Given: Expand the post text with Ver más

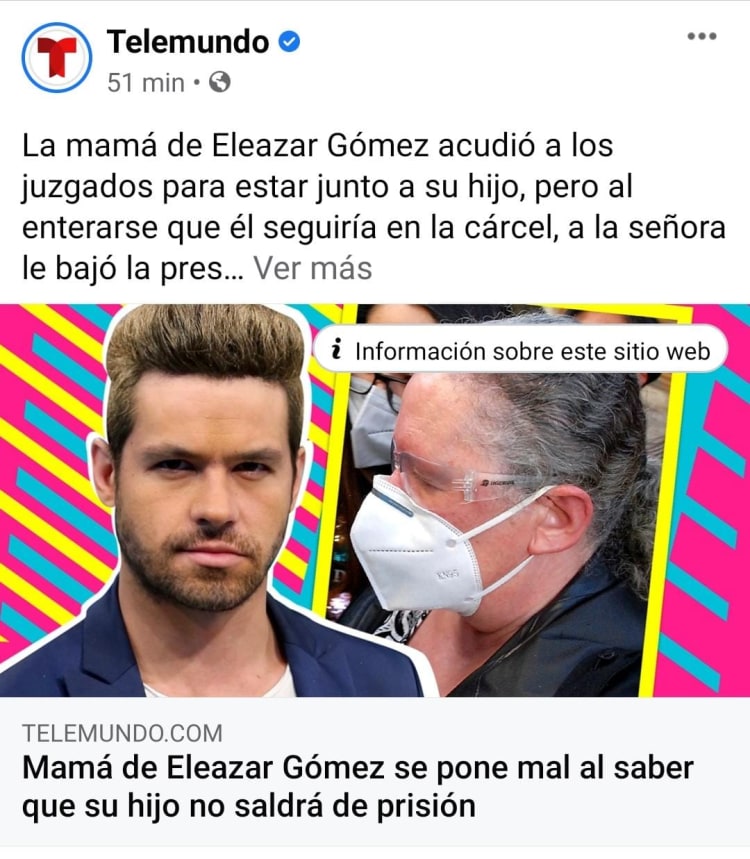Looking at the screenshot, I should [x=312, y=268].
